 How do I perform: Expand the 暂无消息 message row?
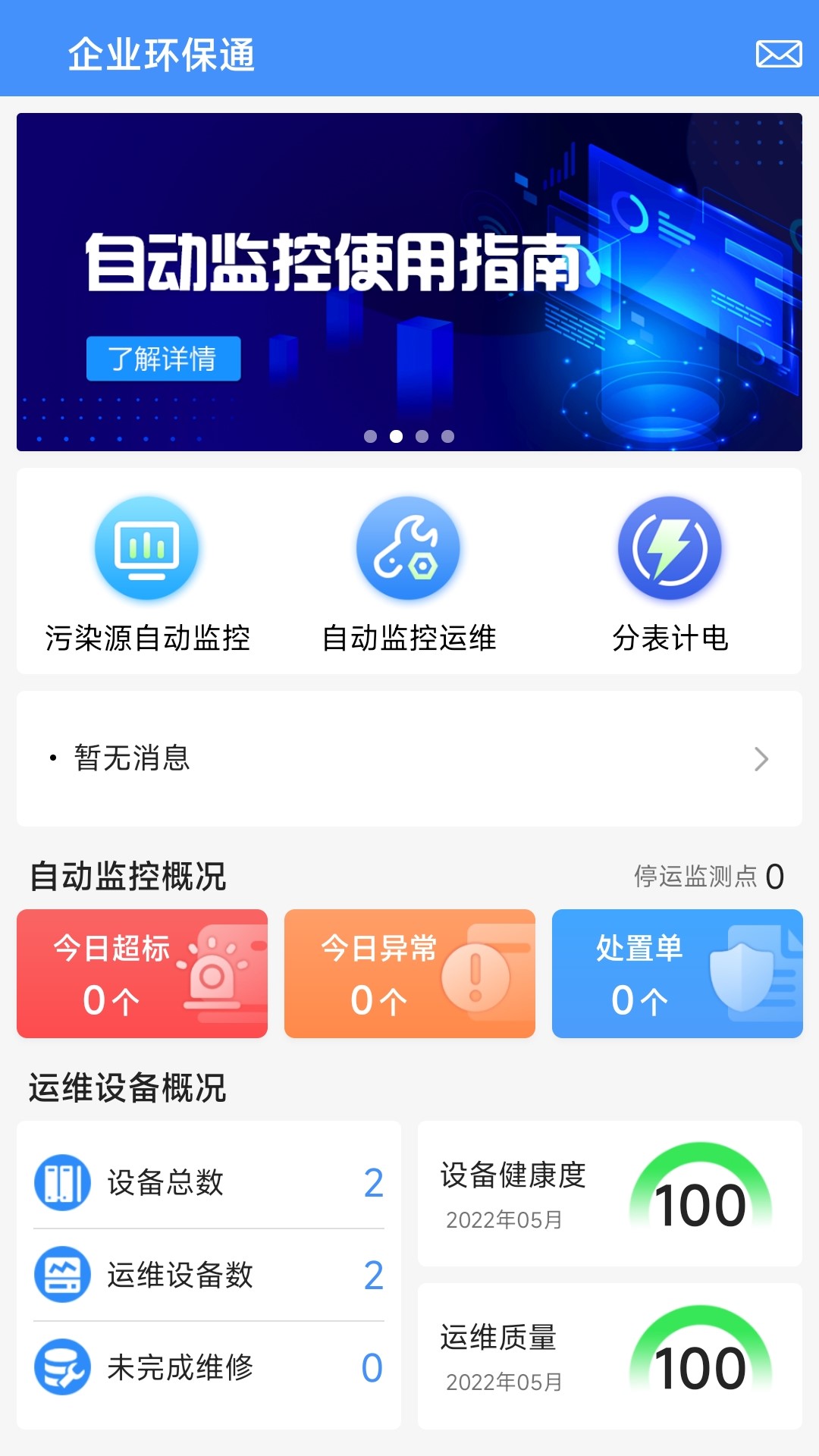pos(130,759)
